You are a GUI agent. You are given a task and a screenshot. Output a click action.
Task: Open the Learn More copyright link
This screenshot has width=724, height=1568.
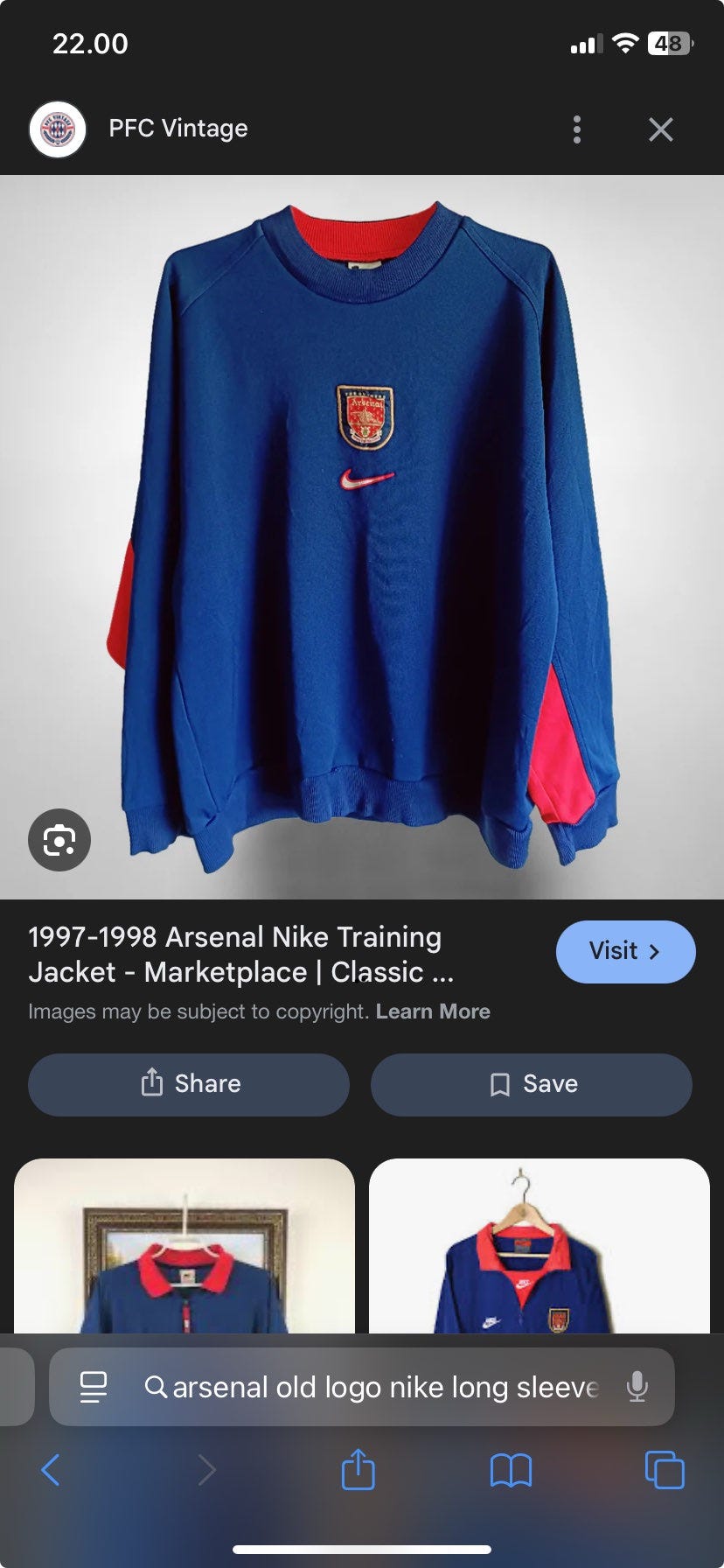pyautogui.click(x=433, y=1011)
